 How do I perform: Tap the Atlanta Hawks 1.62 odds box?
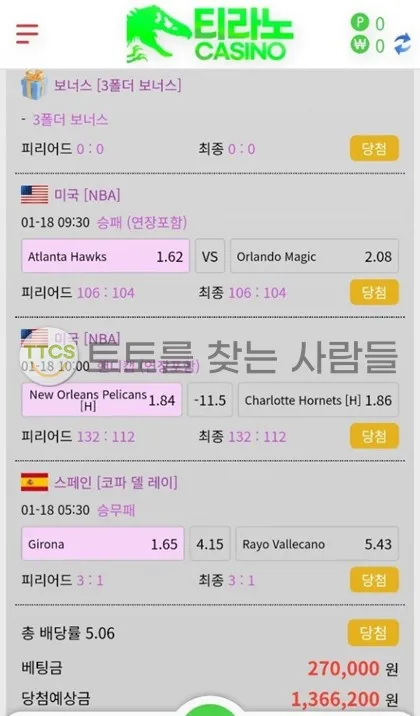point(105,256)
